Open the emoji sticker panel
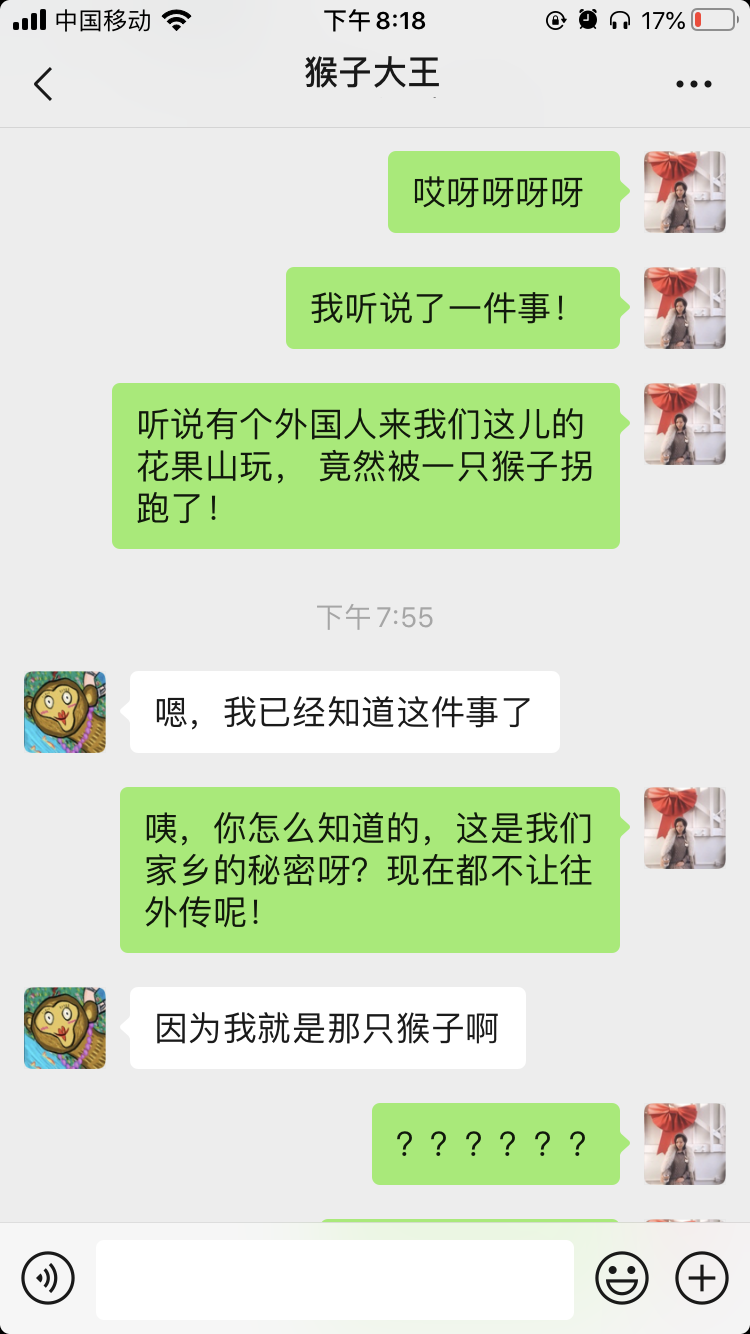The height and width of the screenshot is (1334, 750). (622, 1278)
